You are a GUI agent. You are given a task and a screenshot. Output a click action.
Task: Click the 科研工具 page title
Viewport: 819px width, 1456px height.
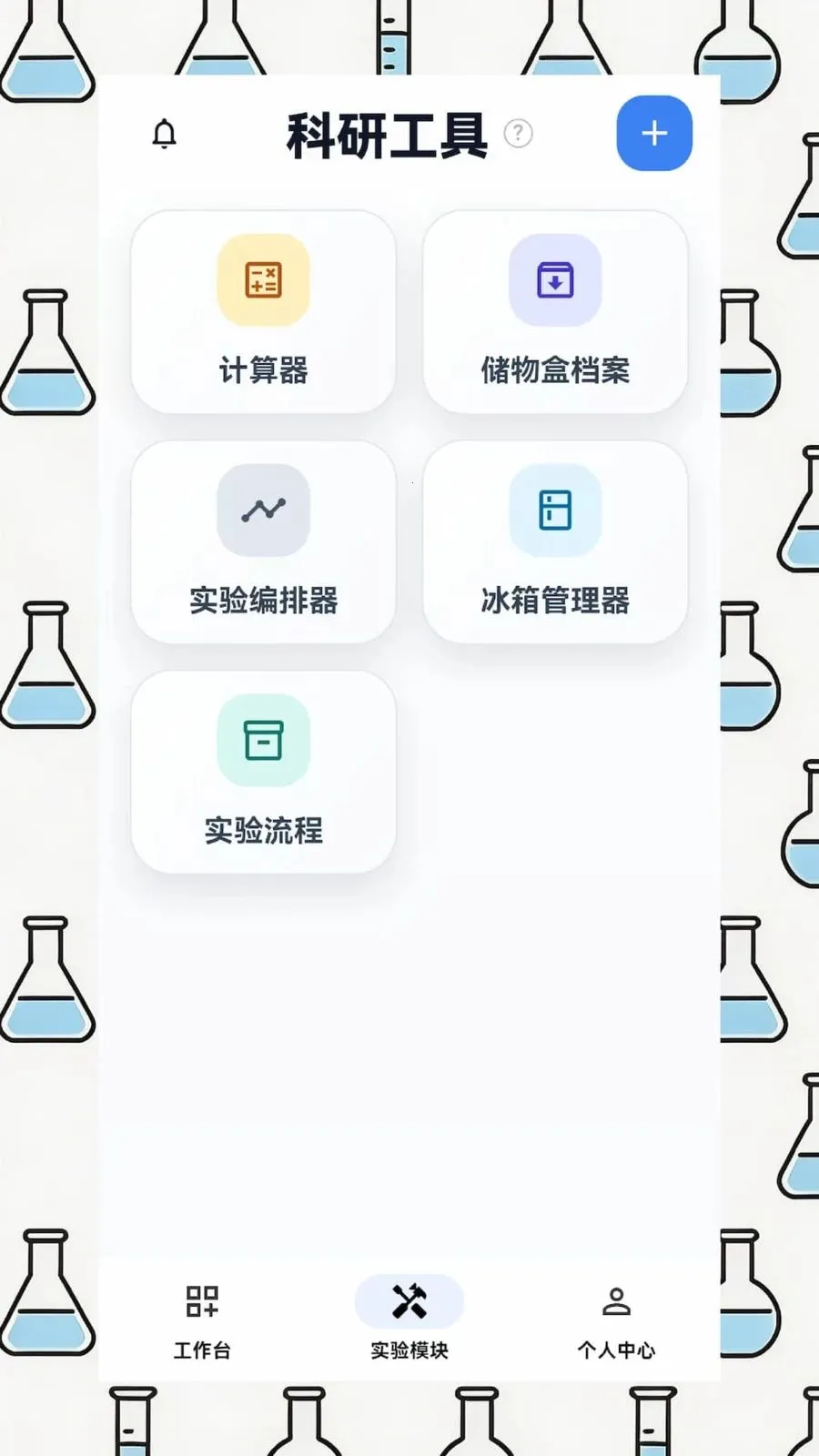click(x=386, y=132)
